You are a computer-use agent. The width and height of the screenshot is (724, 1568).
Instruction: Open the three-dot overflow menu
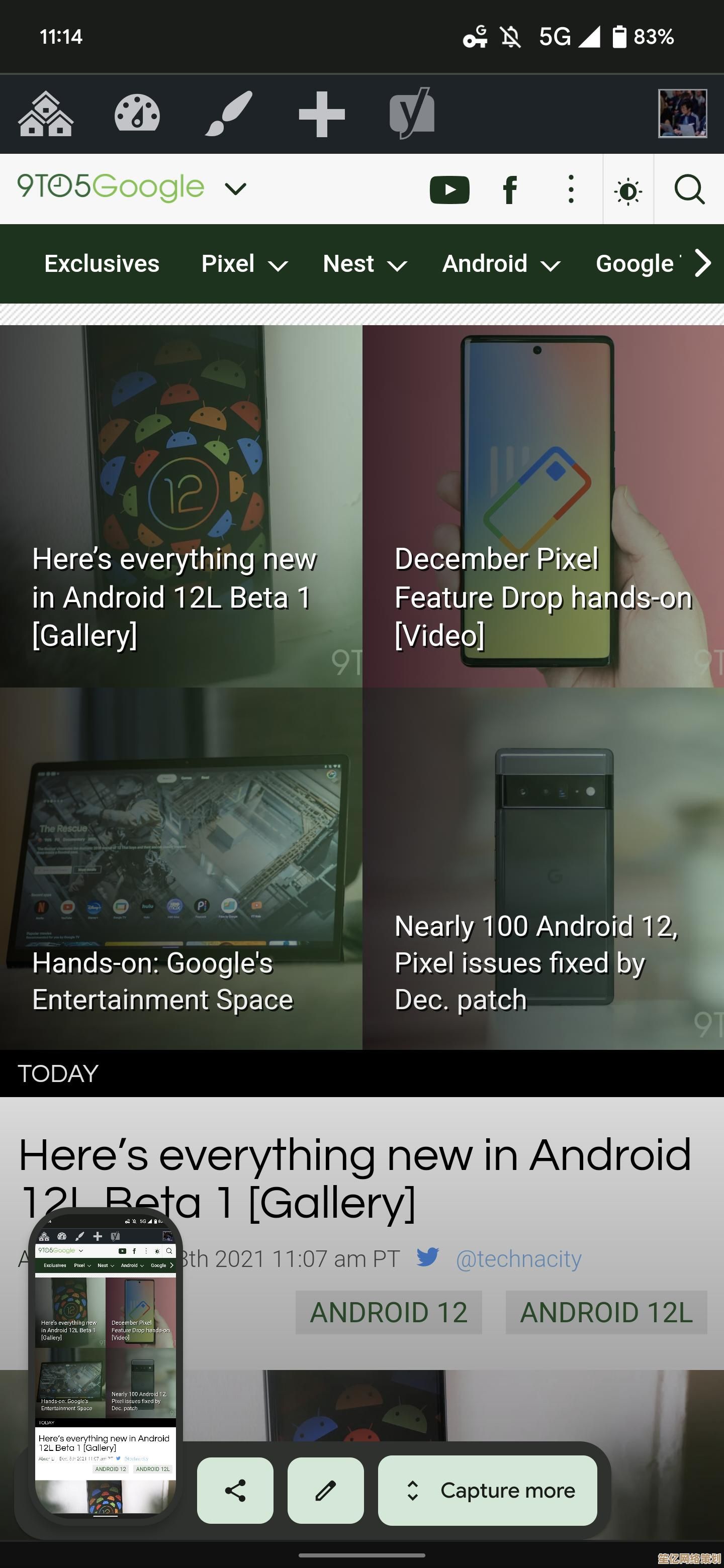coord(571,189)
